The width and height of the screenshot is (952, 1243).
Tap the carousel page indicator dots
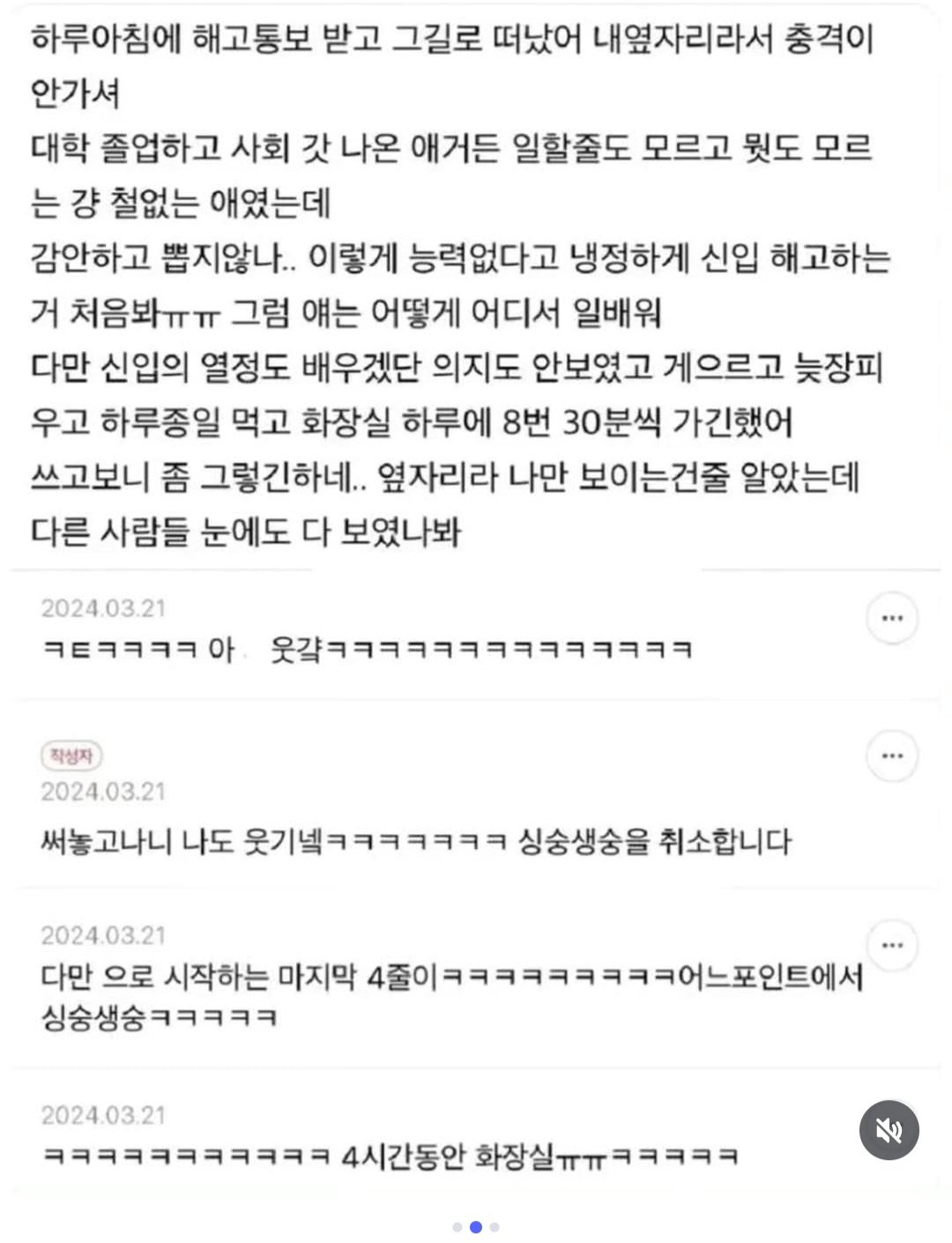476,1226
